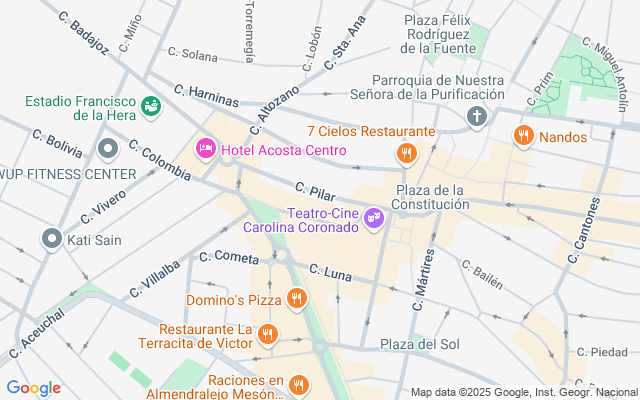Tap the Estadio Francisco de la Hera marker
Screen dimensions: 640x400
pyautogui.click(x=151, y=107)
